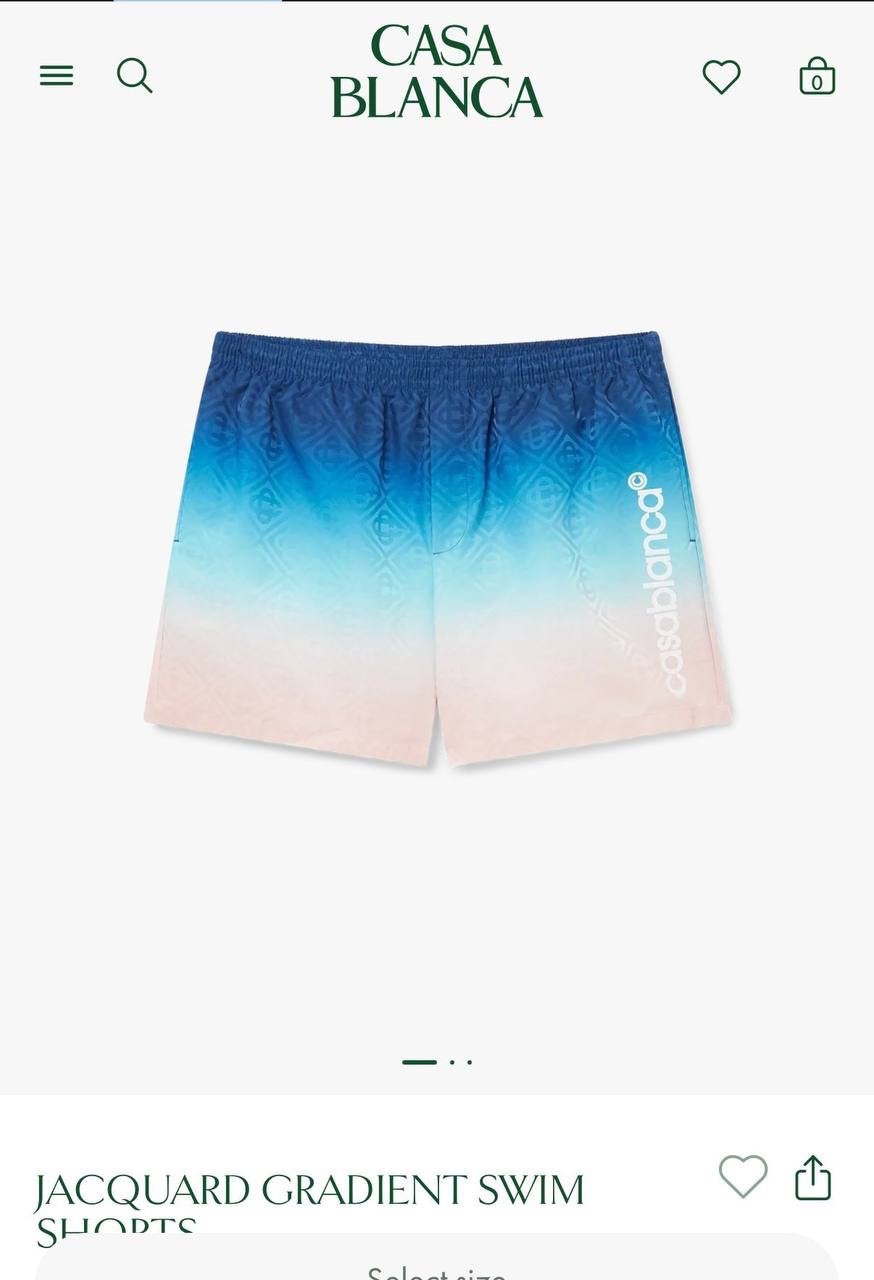This screenshot has height=1280, width=874.
Task: Open the wishlist heart in header
Action: [x=721, y=77]
